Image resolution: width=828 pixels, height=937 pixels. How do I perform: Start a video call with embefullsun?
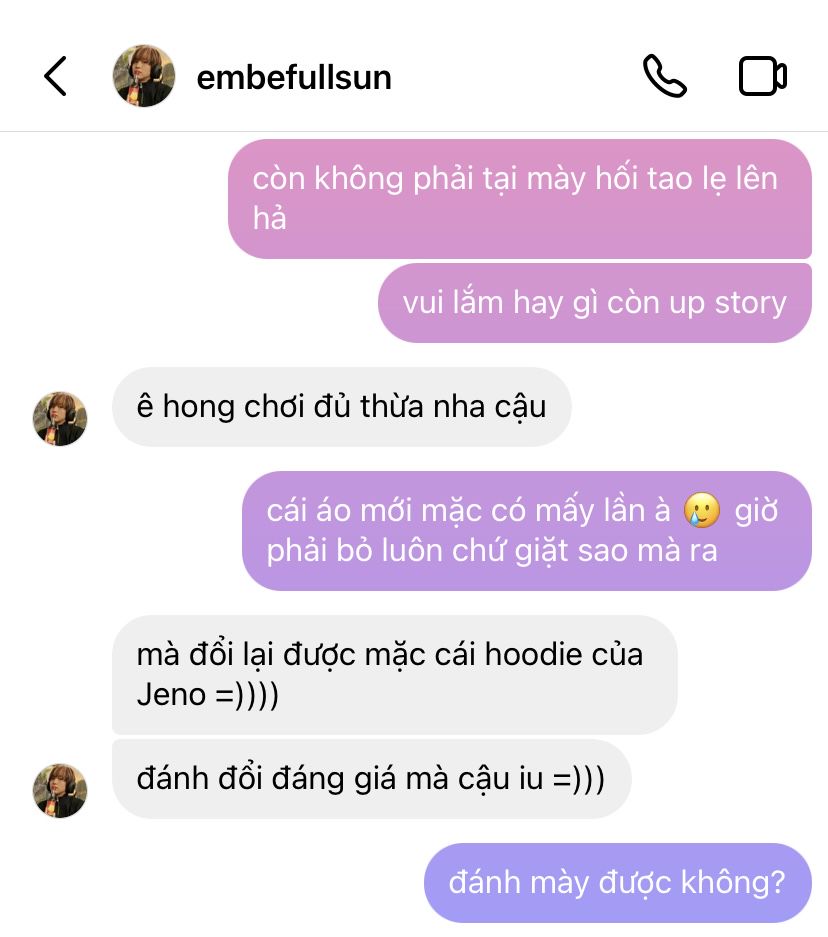[x=763, y=77]
